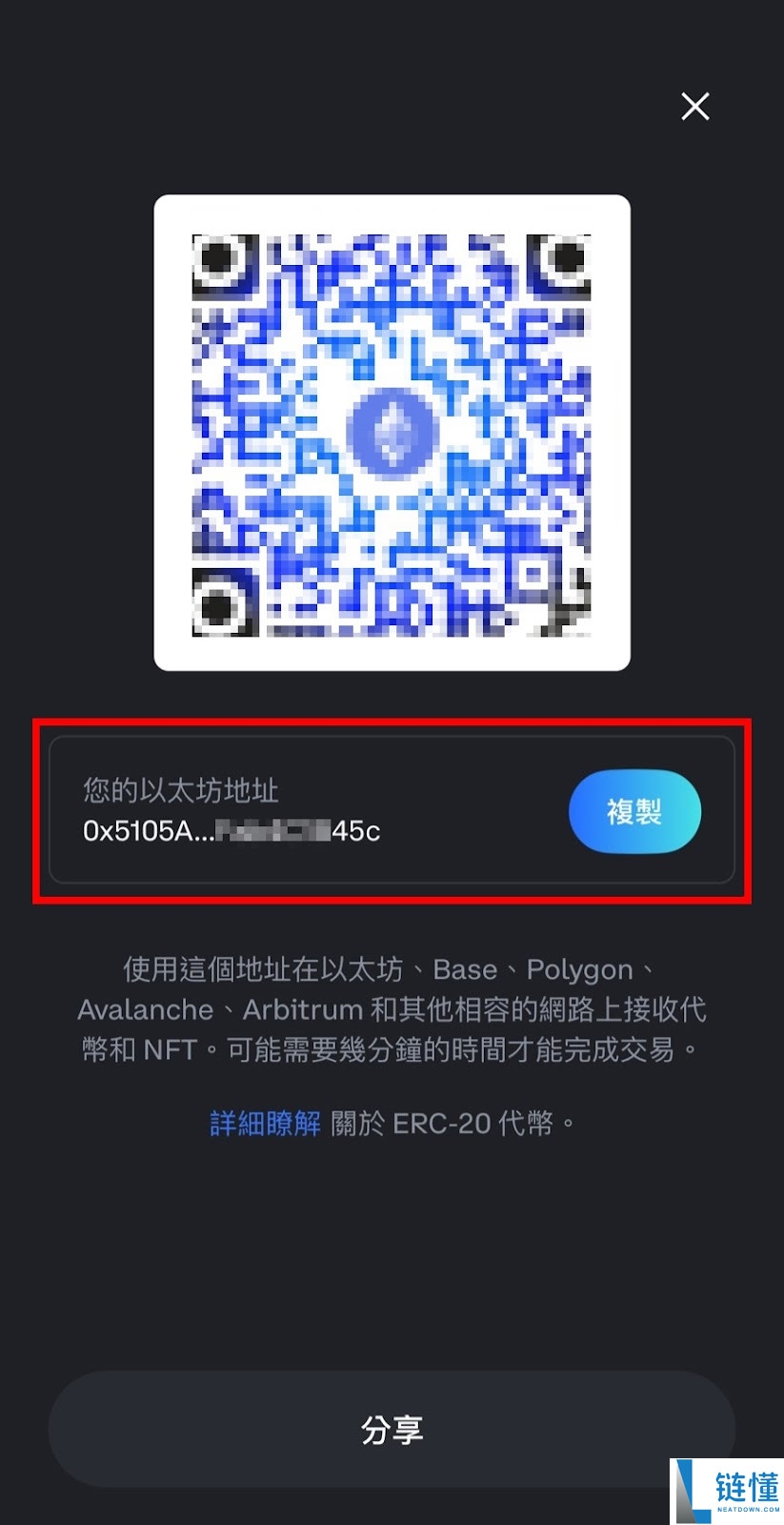Click the Ethereum logo inside the QR code
Viewport: 784px width, 1525px height.
tap(392, 429)
